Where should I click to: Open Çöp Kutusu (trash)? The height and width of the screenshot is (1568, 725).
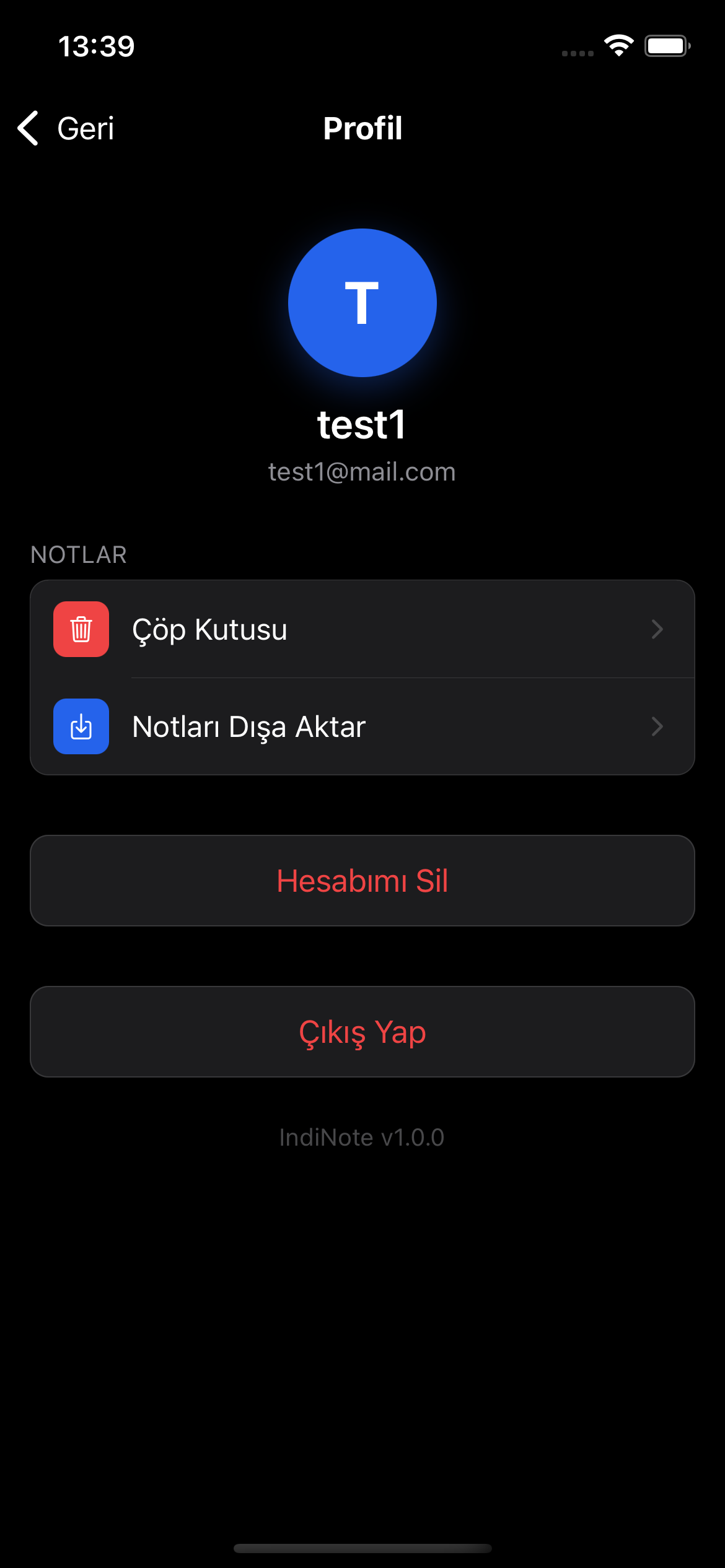point(362,629)
